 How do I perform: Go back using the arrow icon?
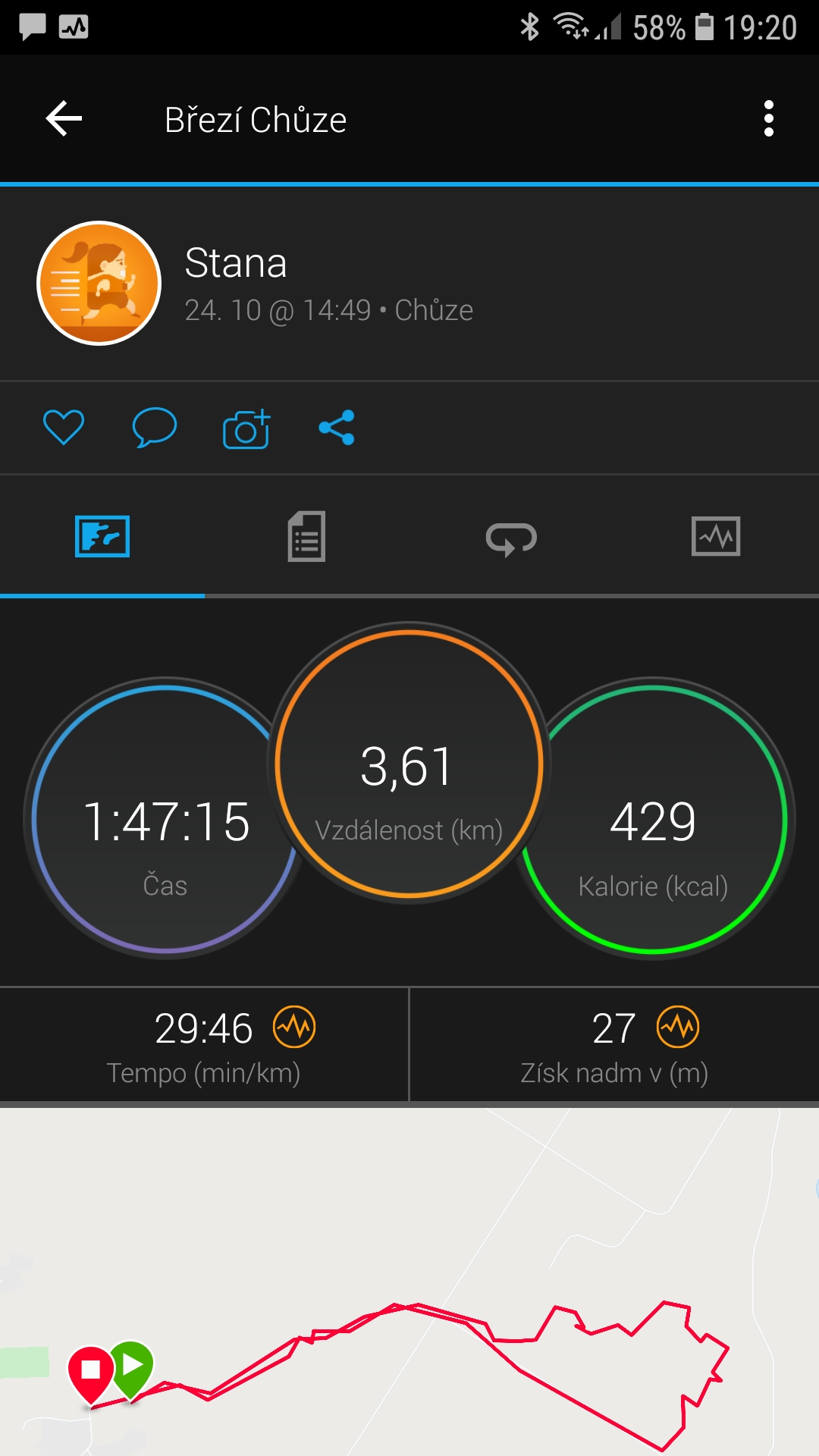coord(64,119)
